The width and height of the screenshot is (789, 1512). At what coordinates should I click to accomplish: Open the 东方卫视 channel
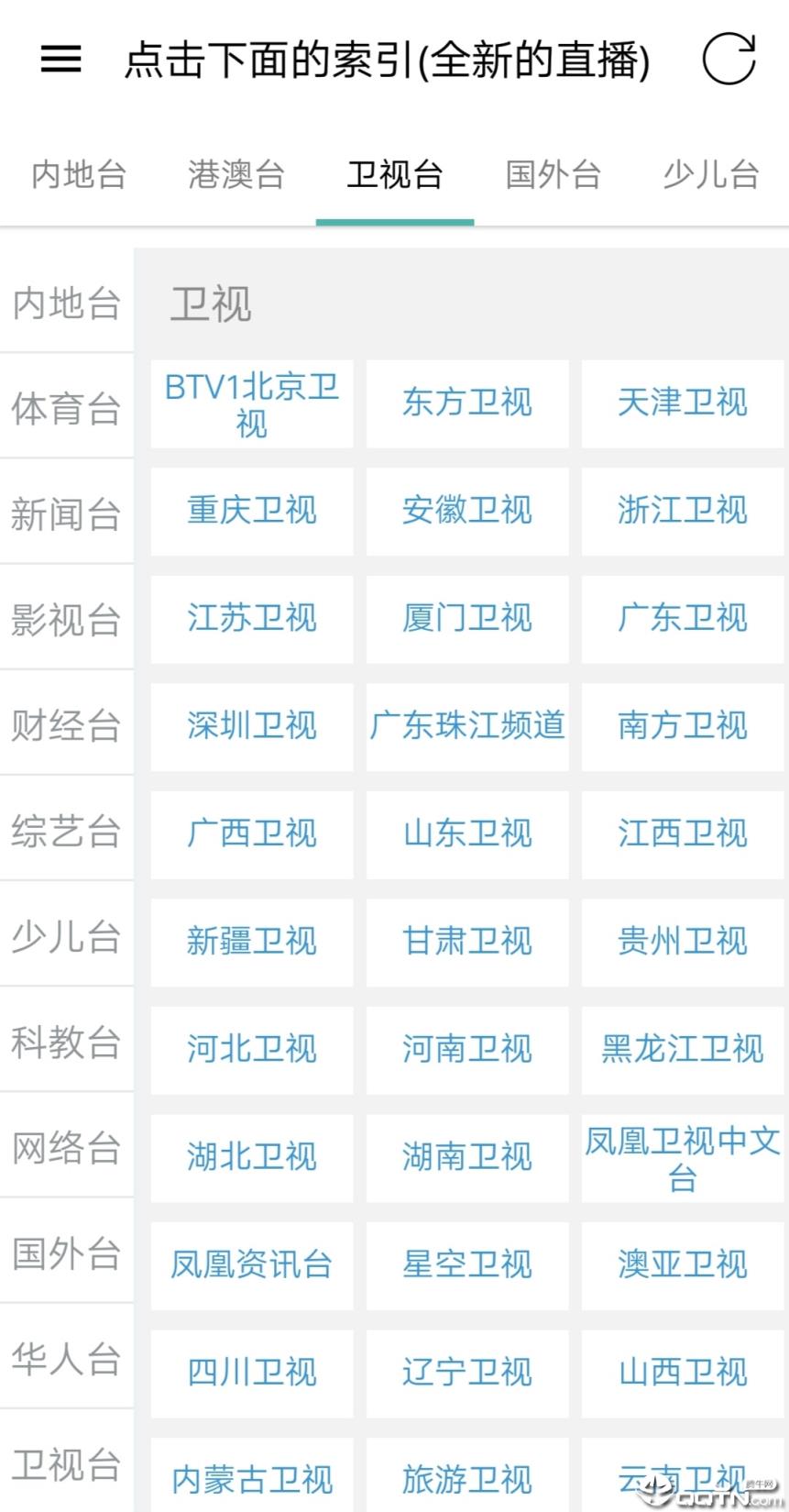pyautogui.click(x=466, y=403)
